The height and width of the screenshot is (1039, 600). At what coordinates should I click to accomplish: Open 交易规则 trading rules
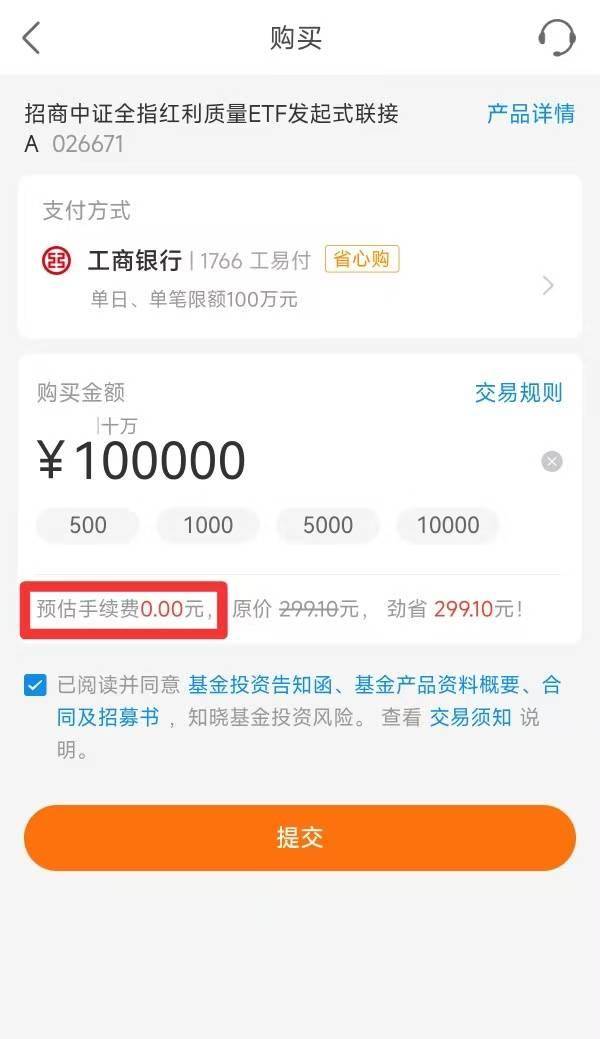click(x=518, y=392)
